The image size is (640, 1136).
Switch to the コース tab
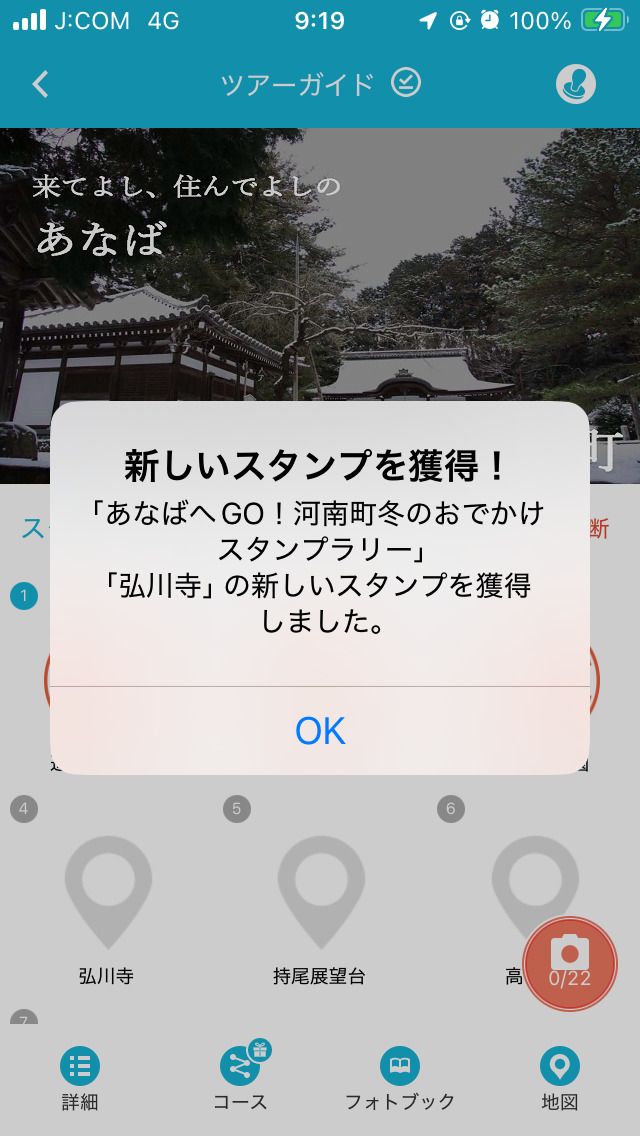(x=240, y=1079)
